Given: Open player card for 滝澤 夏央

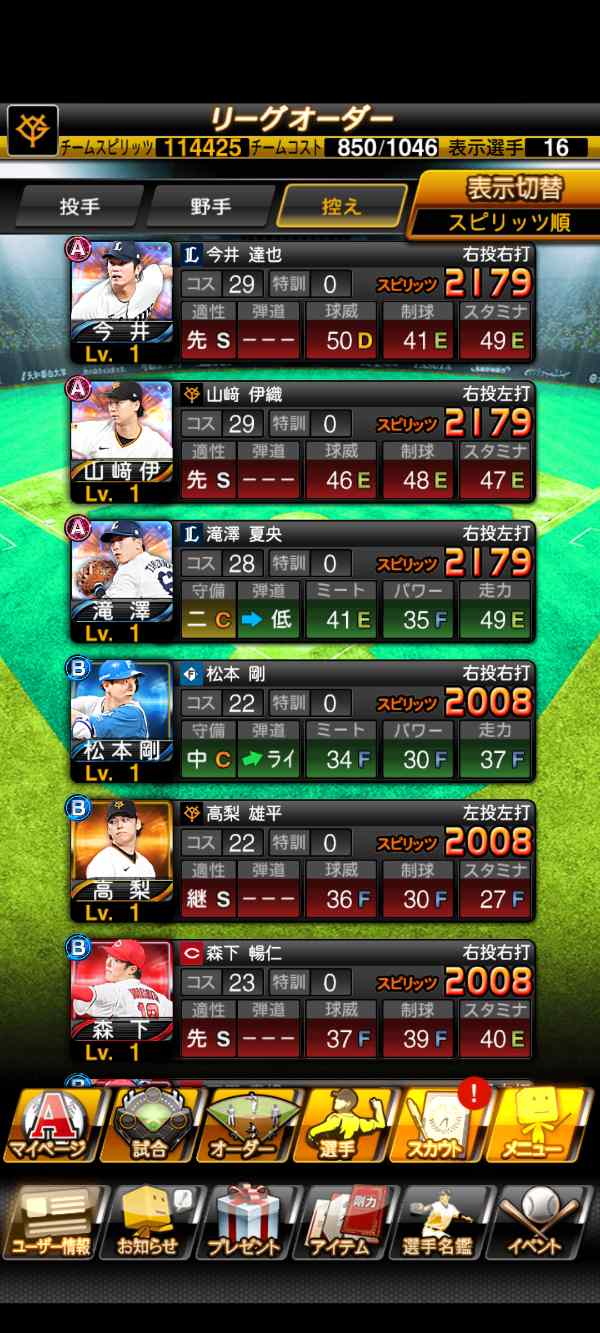Looking at the screenshot, I should [x=302, y=582].
